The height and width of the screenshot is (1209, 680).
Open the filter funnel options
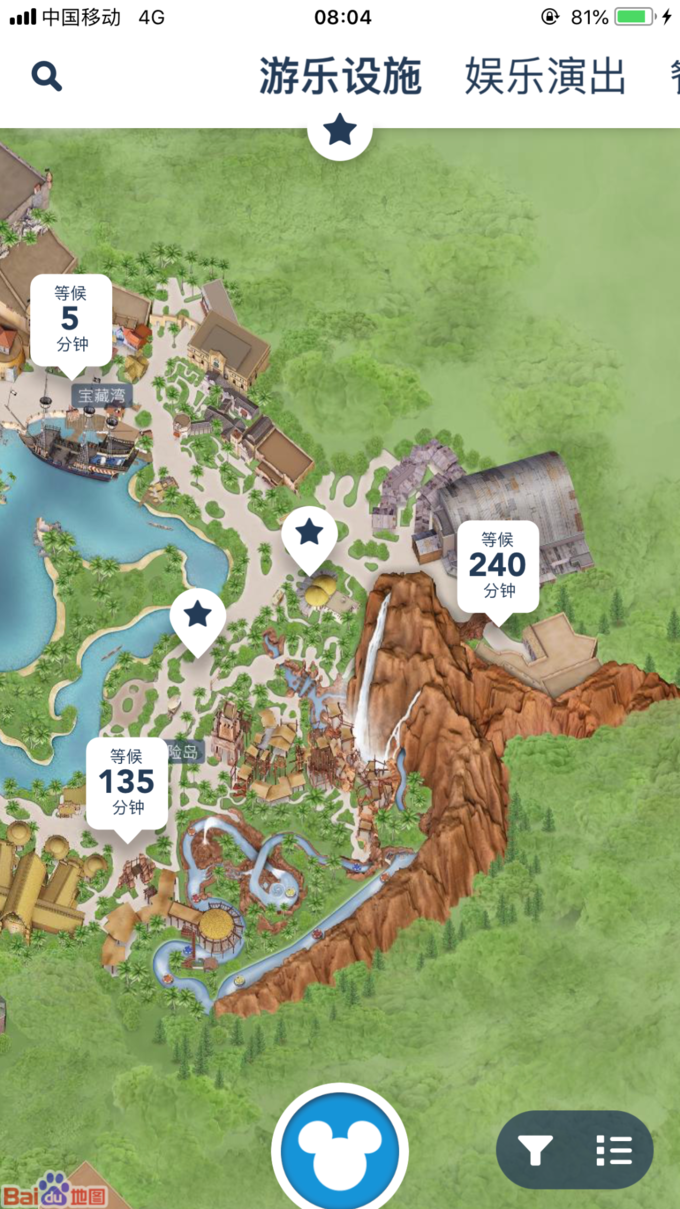coord(535,1151)
